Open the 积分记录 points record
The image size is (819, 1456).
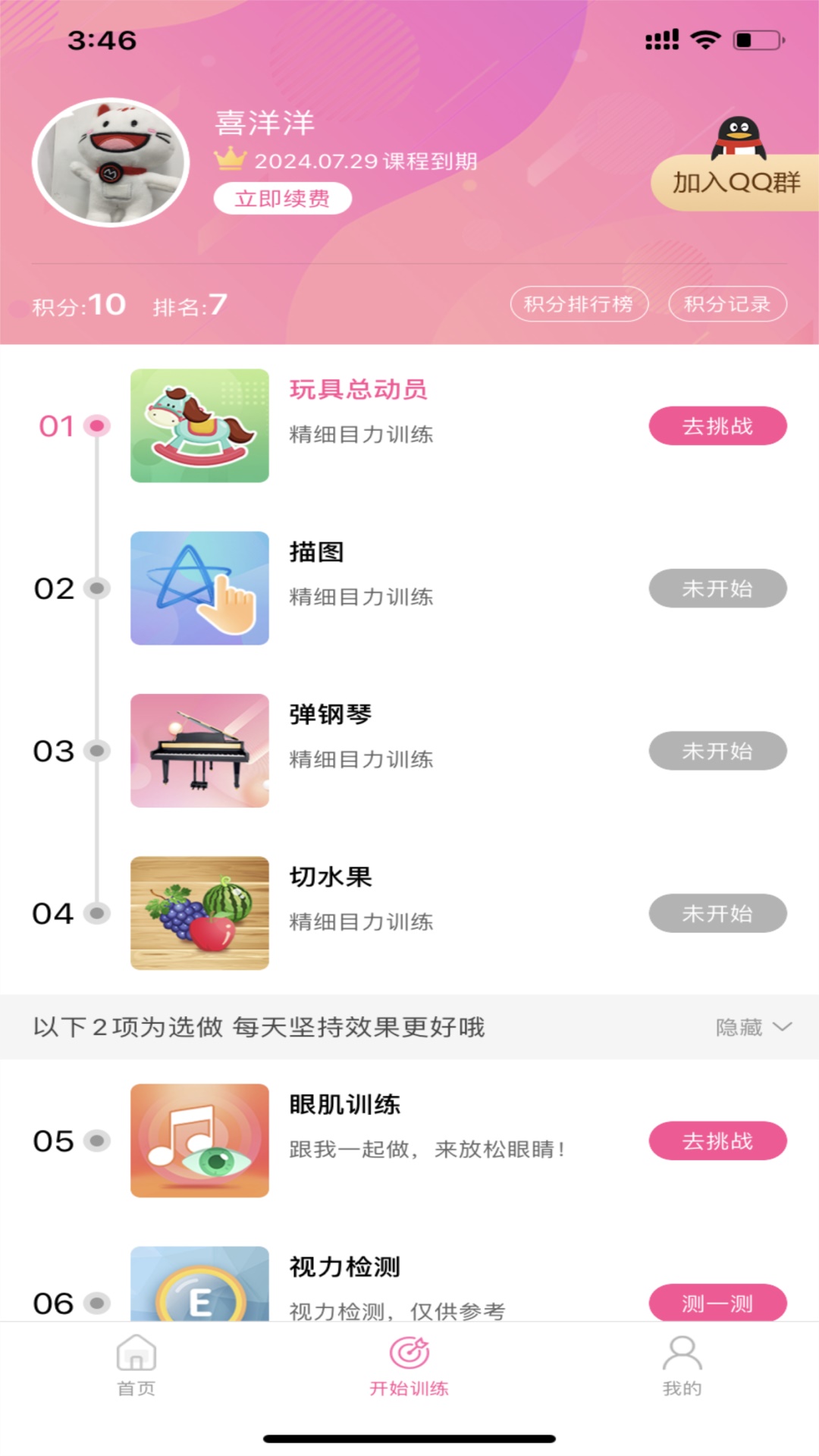coord(726,303)
